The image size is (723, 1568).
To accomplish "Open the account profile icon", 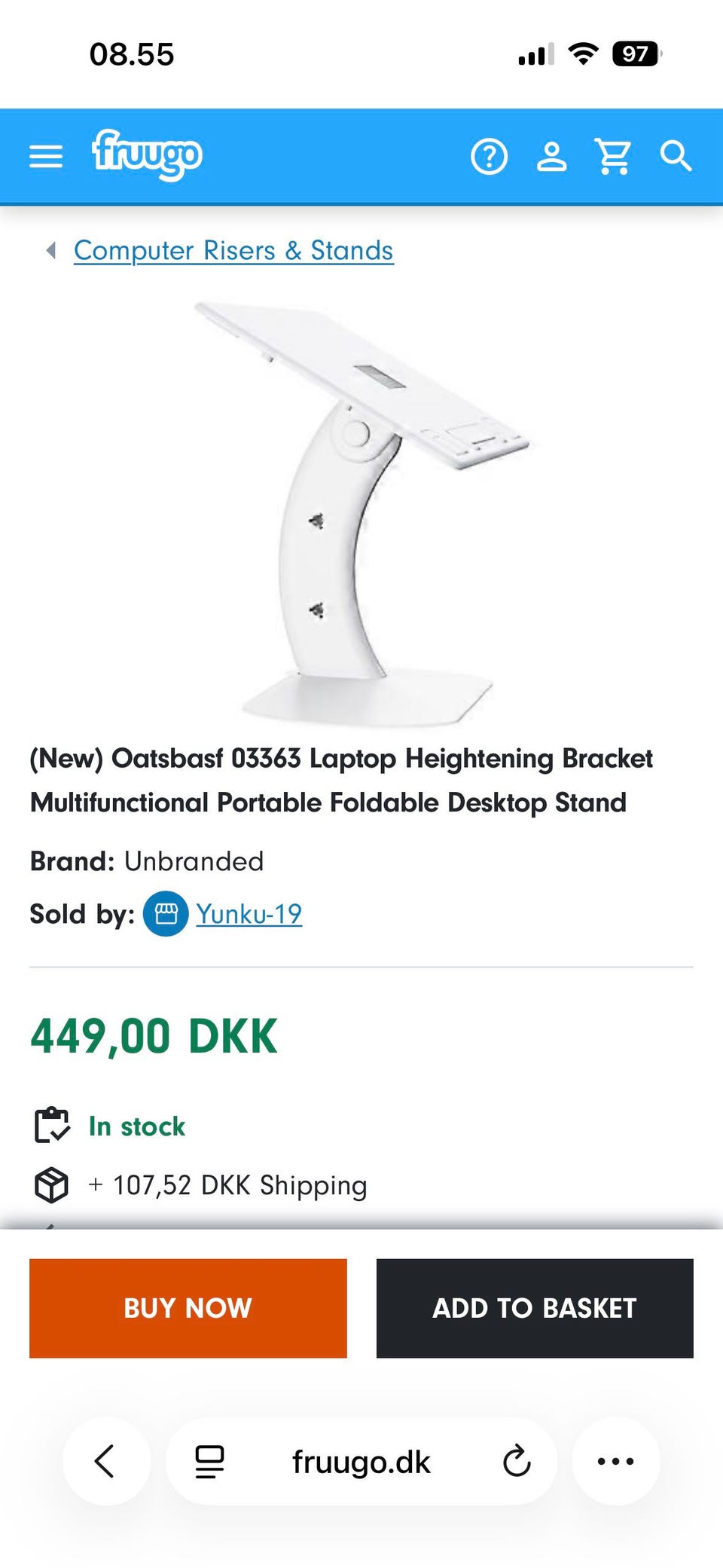I will pyautogui.click(x=551, y=157).
